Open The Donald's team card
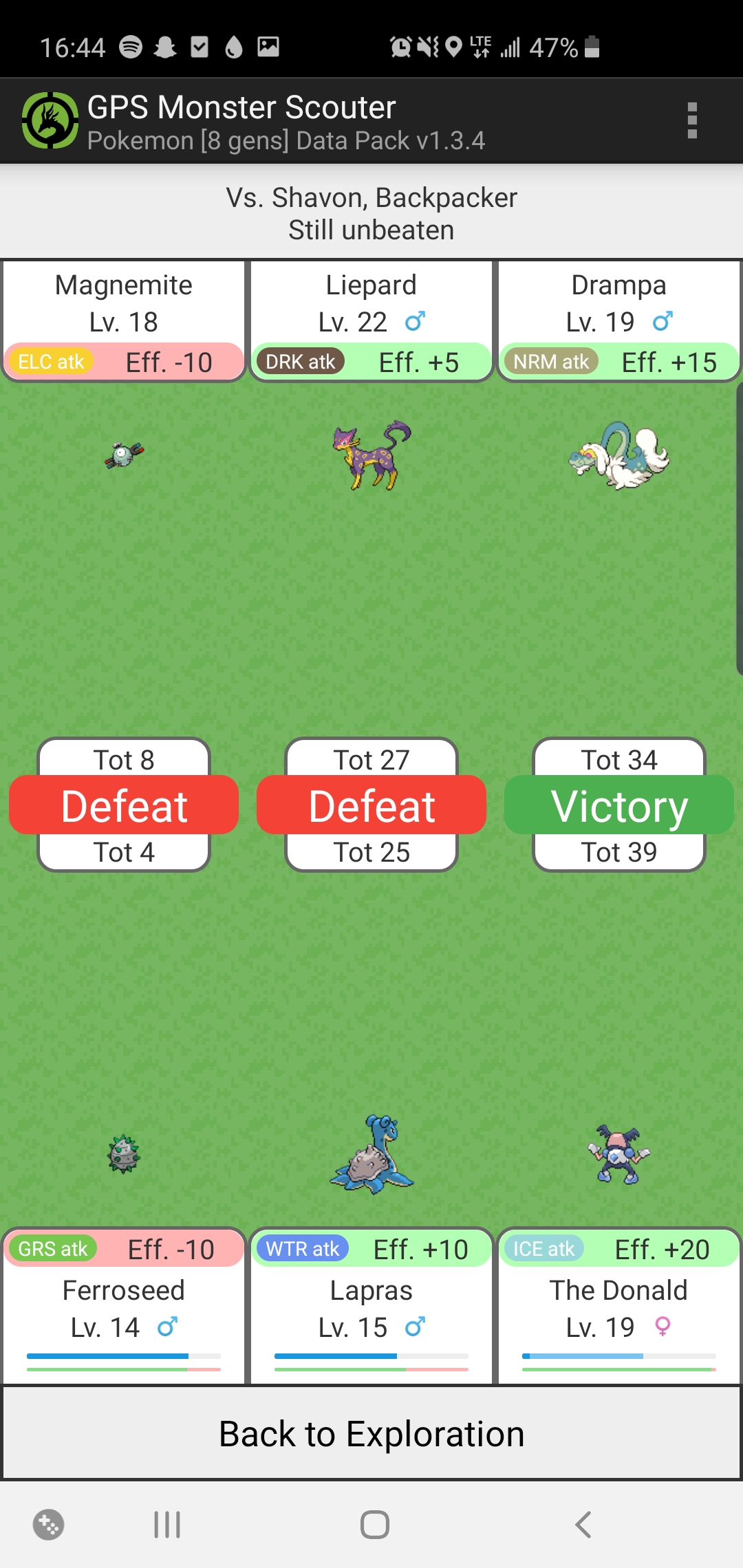This screenshot has width=743, height=1568. 619,1307
